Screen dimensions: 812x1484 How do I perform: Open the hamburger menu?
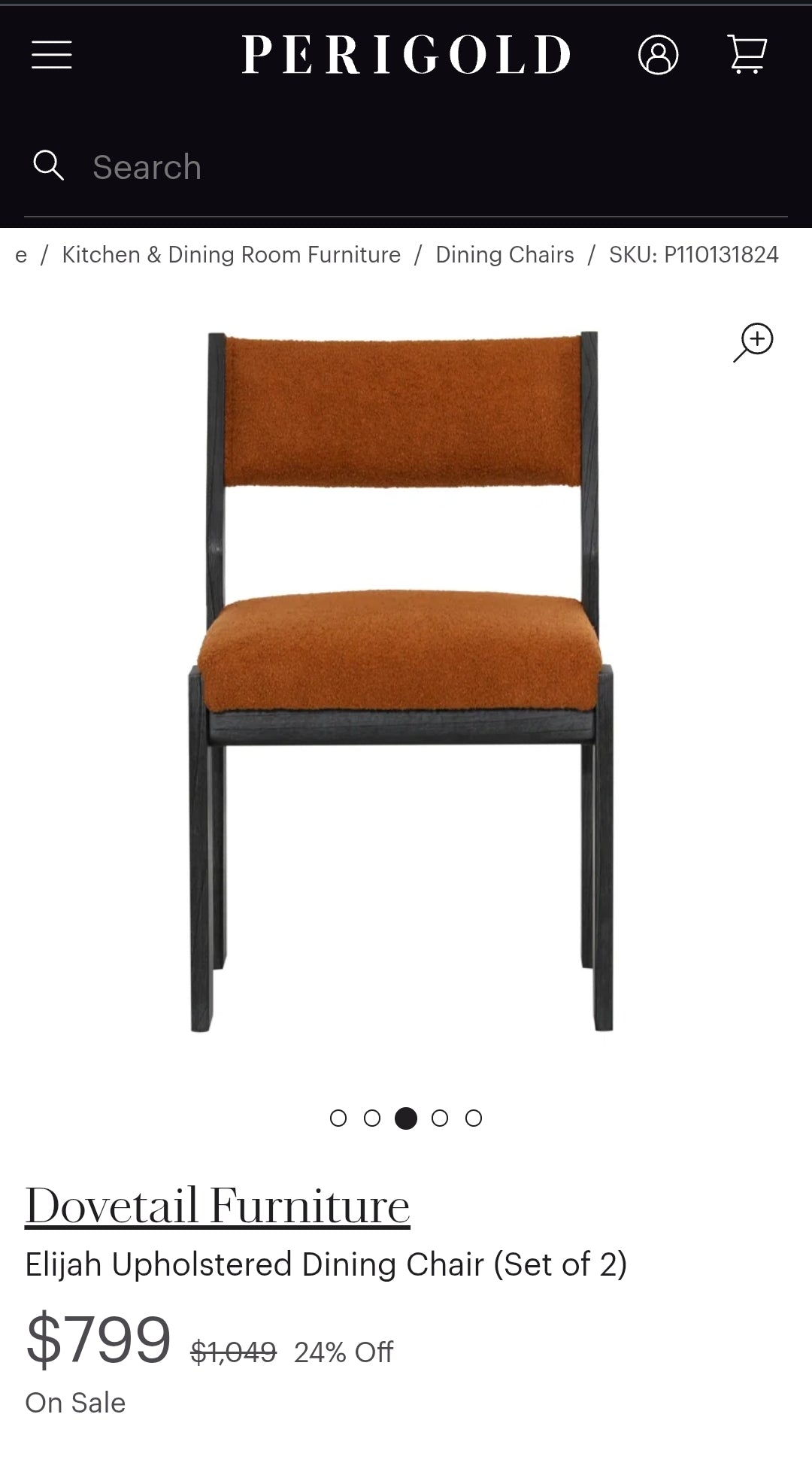[52, 55]
